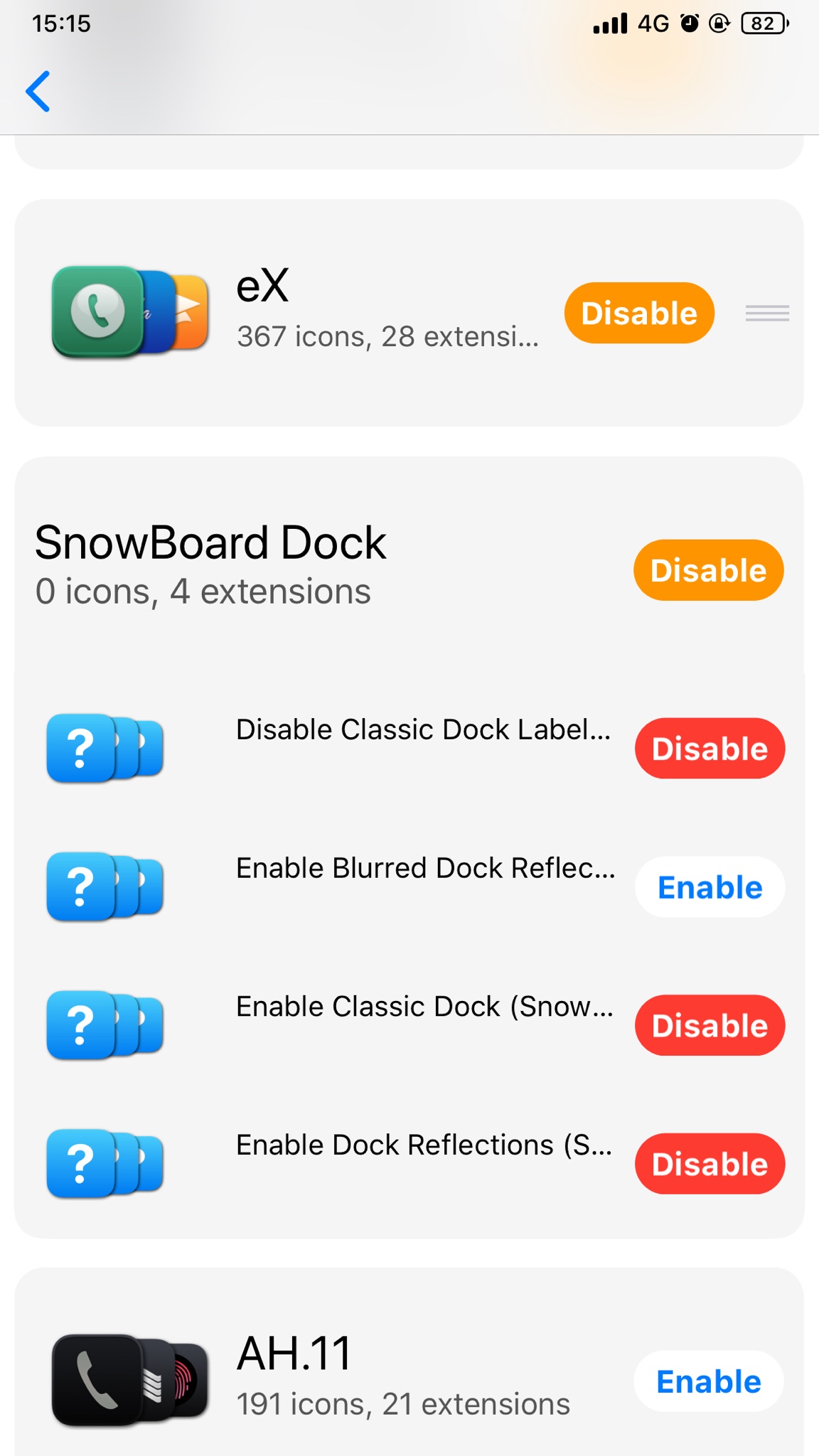
Task: Disable the Enable Classic Dock extension
Action: [710, 1025]
